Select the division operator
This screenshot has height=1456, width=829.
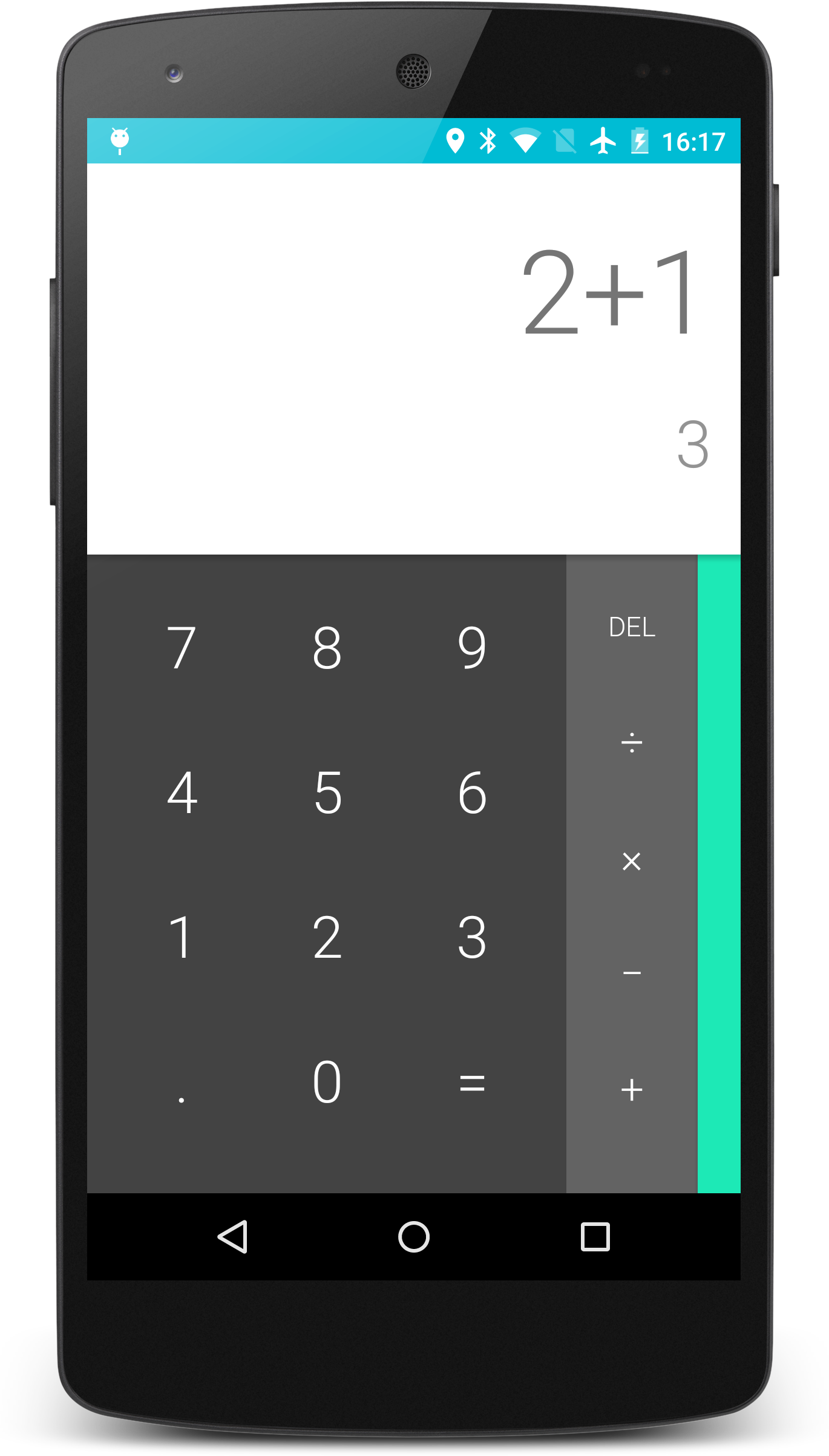point(632,742)
